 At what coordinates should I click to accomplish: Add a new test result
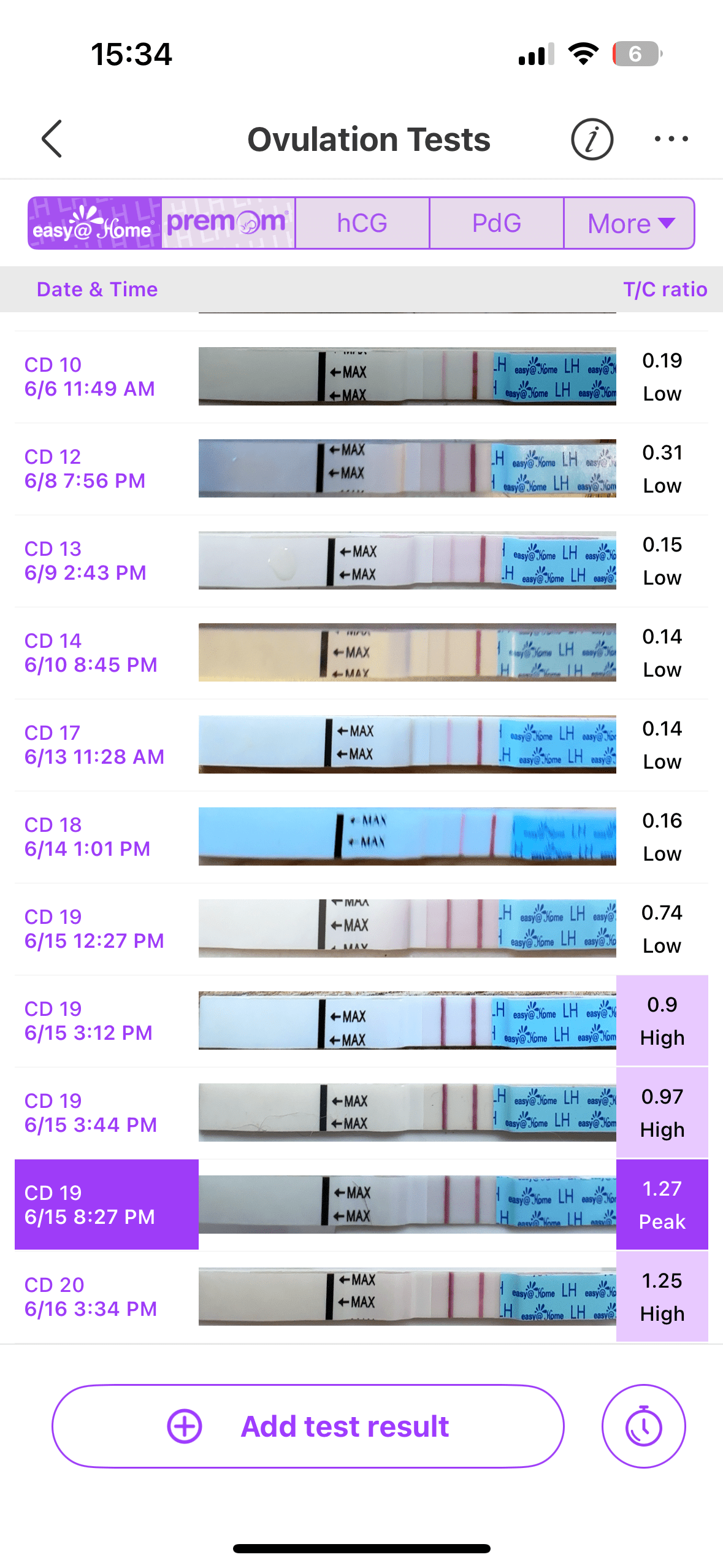308,1426
